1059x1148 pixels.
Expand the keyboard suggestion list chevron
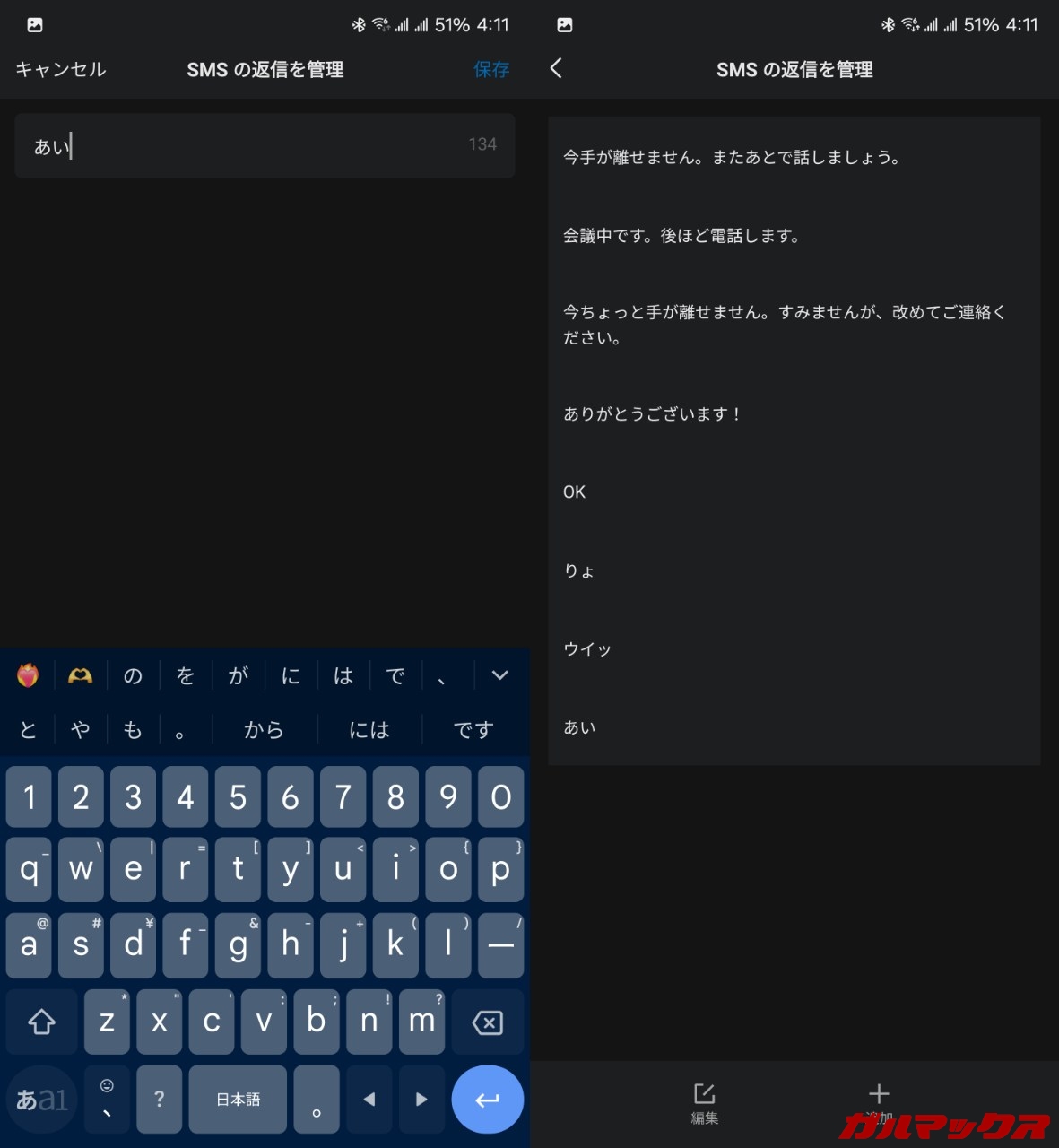click(499, 675)
